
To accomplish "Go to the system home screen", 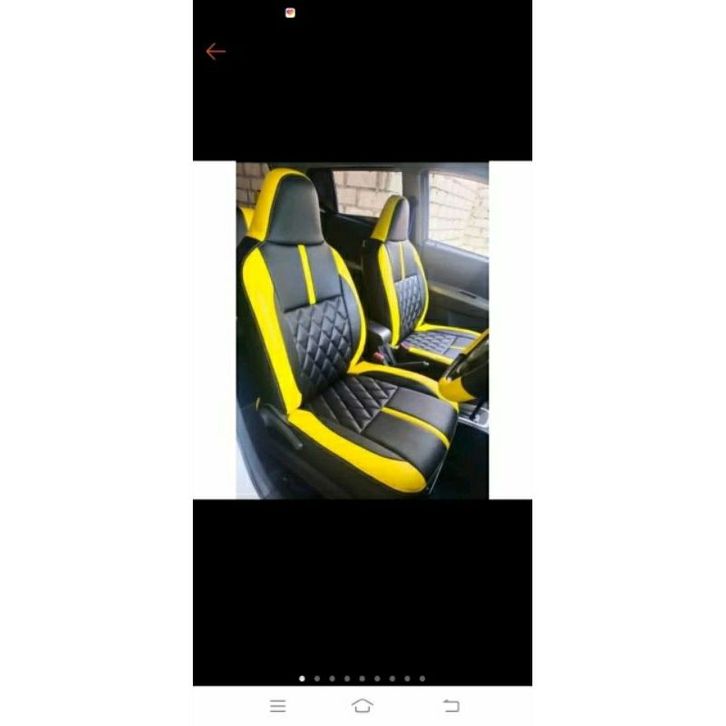I will [x=362, y=706].
